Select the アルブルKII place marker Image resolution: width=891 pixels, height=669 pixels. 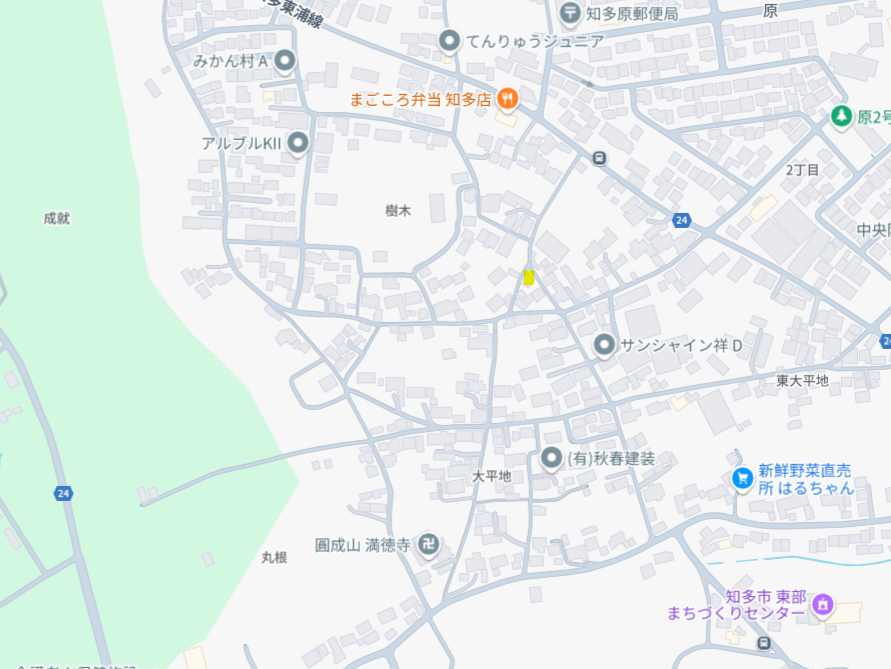(x=297, y=144)
